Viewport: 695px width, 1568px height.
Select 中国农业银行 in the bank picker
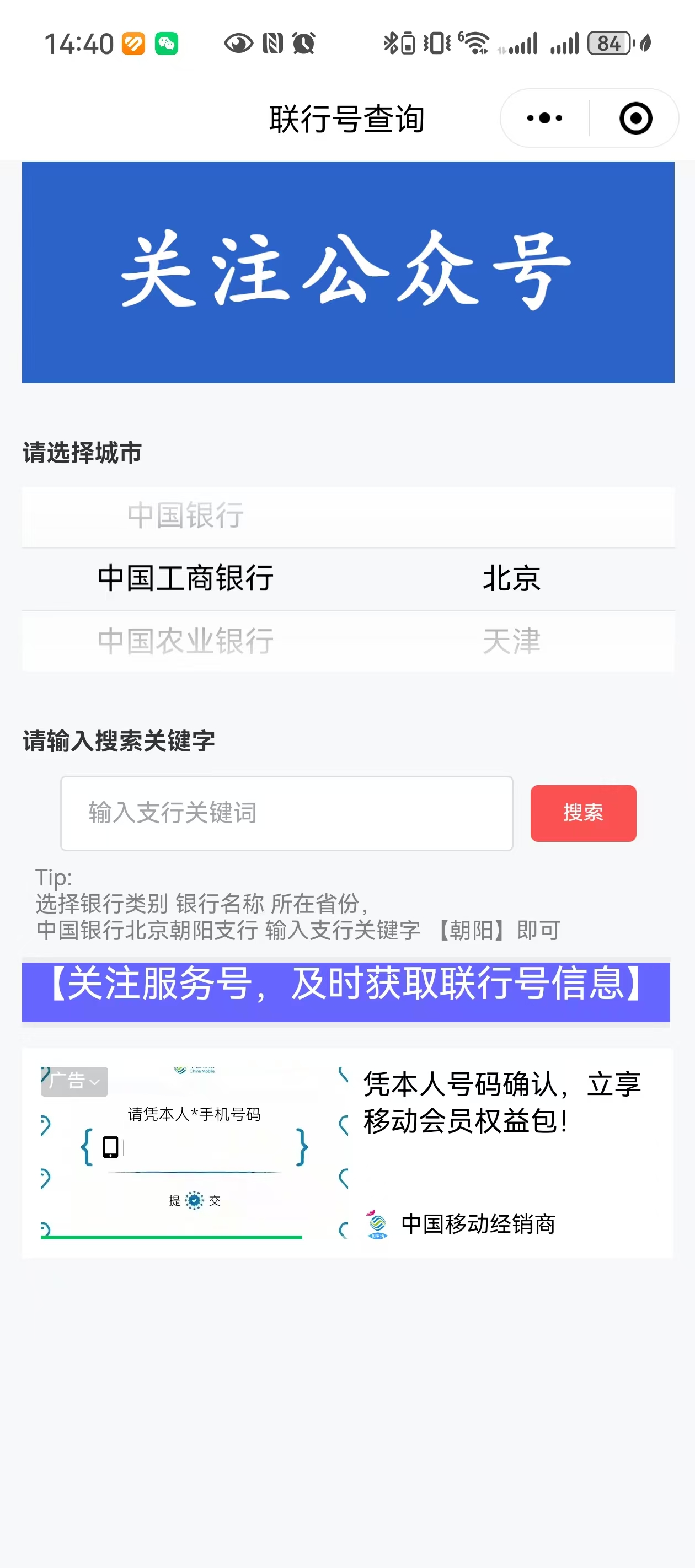(186, 641)
